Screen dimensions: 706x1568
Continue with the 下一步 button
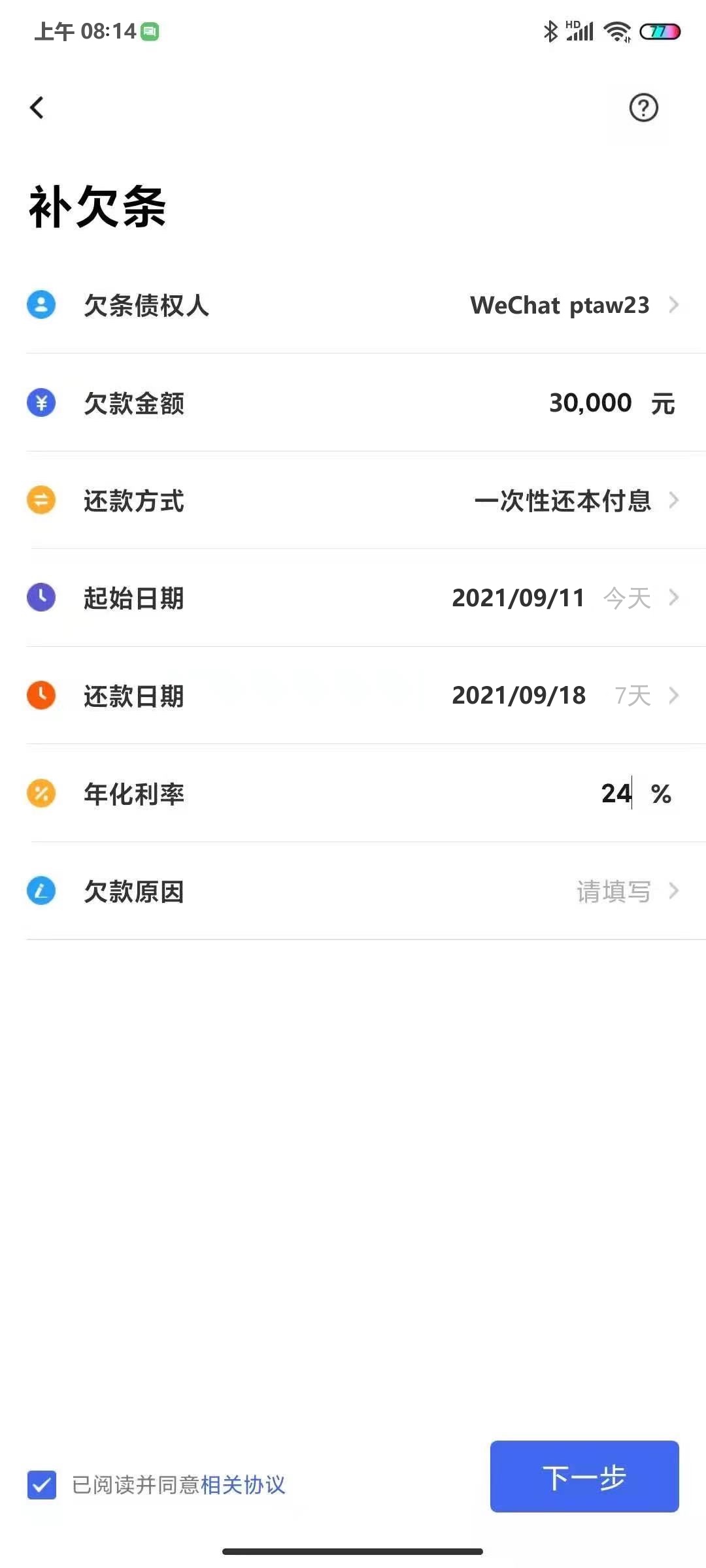pos(584,1477)
